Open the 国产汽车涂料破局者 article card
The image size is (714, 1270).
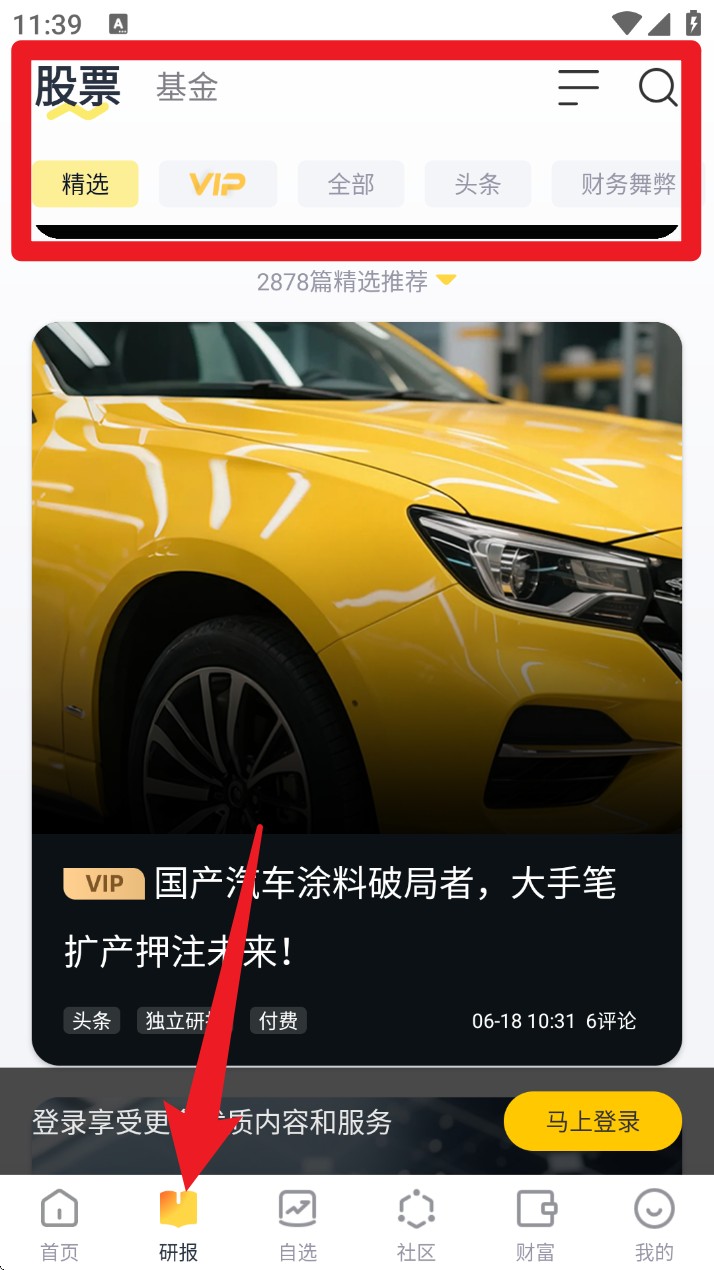(356, 692)
